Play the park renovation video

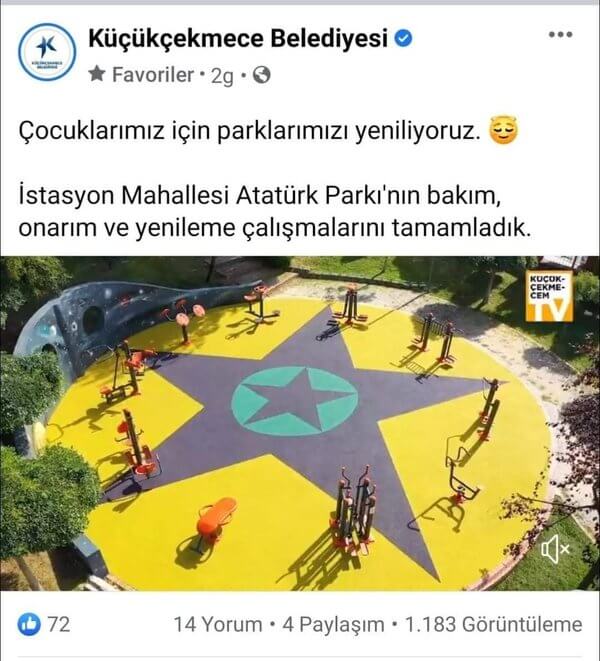point(300,420)
